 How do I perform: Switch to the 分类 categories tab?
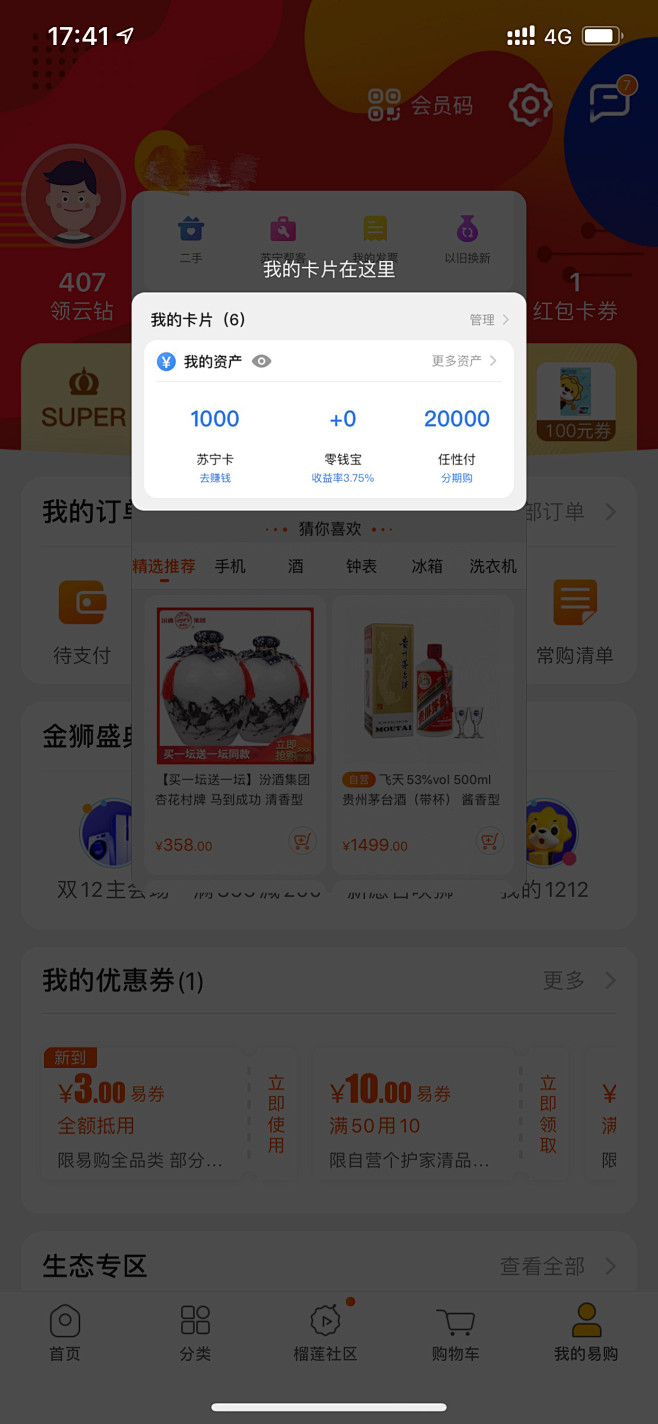pos(195,1334)
